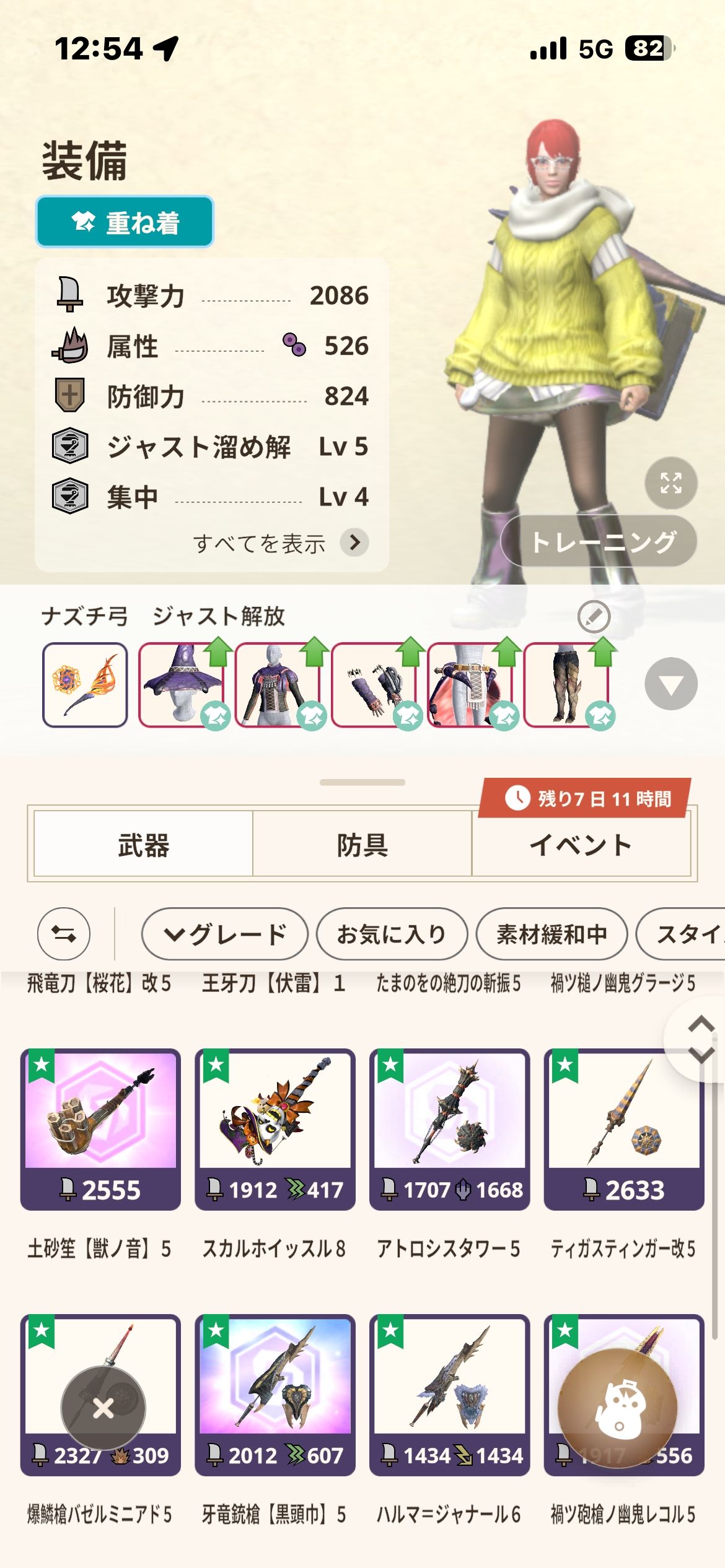This screenshot has width=725, height=1568.
Task: Expand loadout list with down arrow
Action: [670, 684]
